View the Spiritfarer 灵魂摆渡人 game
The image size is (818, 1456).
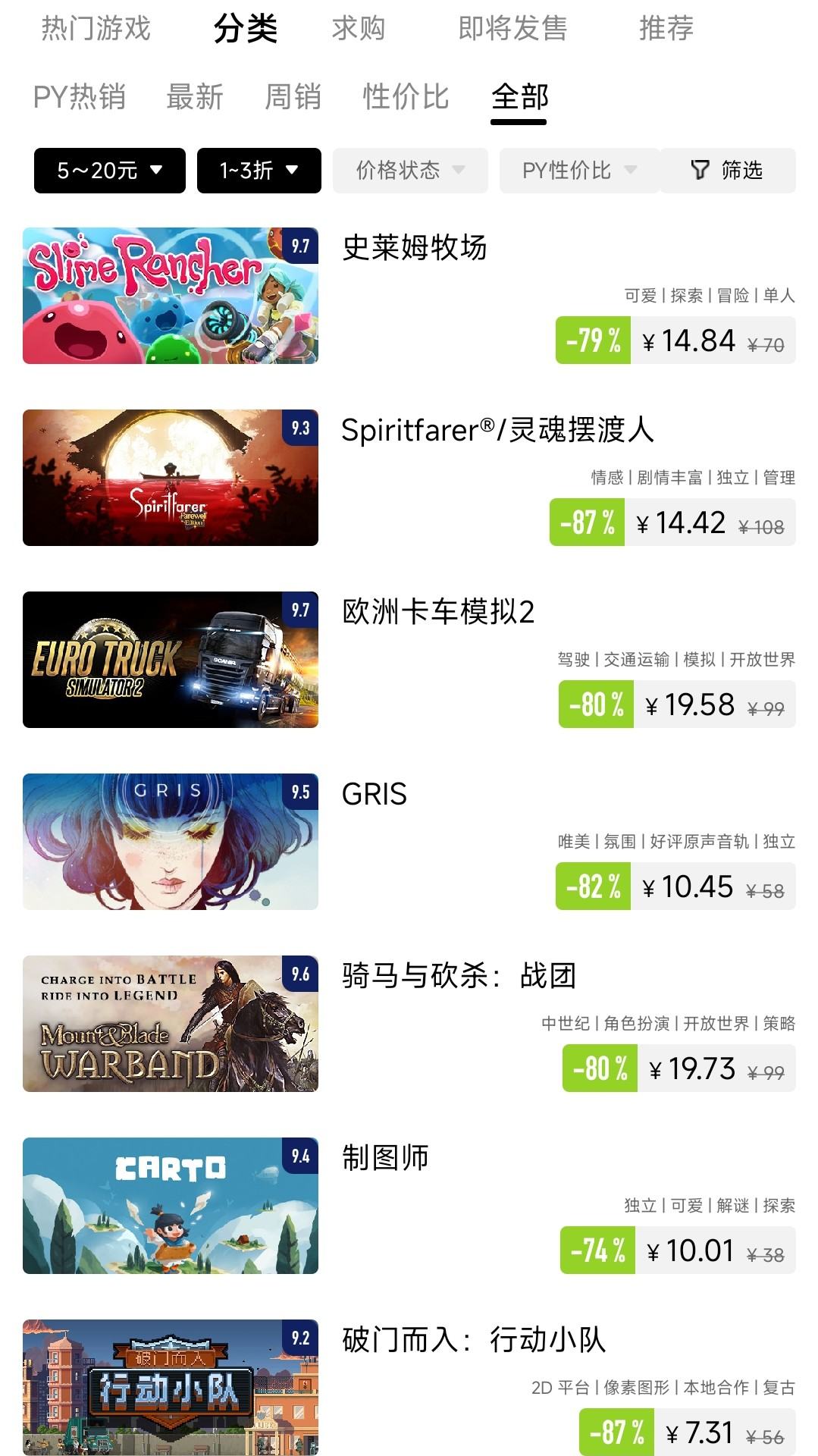coord(497,430)
